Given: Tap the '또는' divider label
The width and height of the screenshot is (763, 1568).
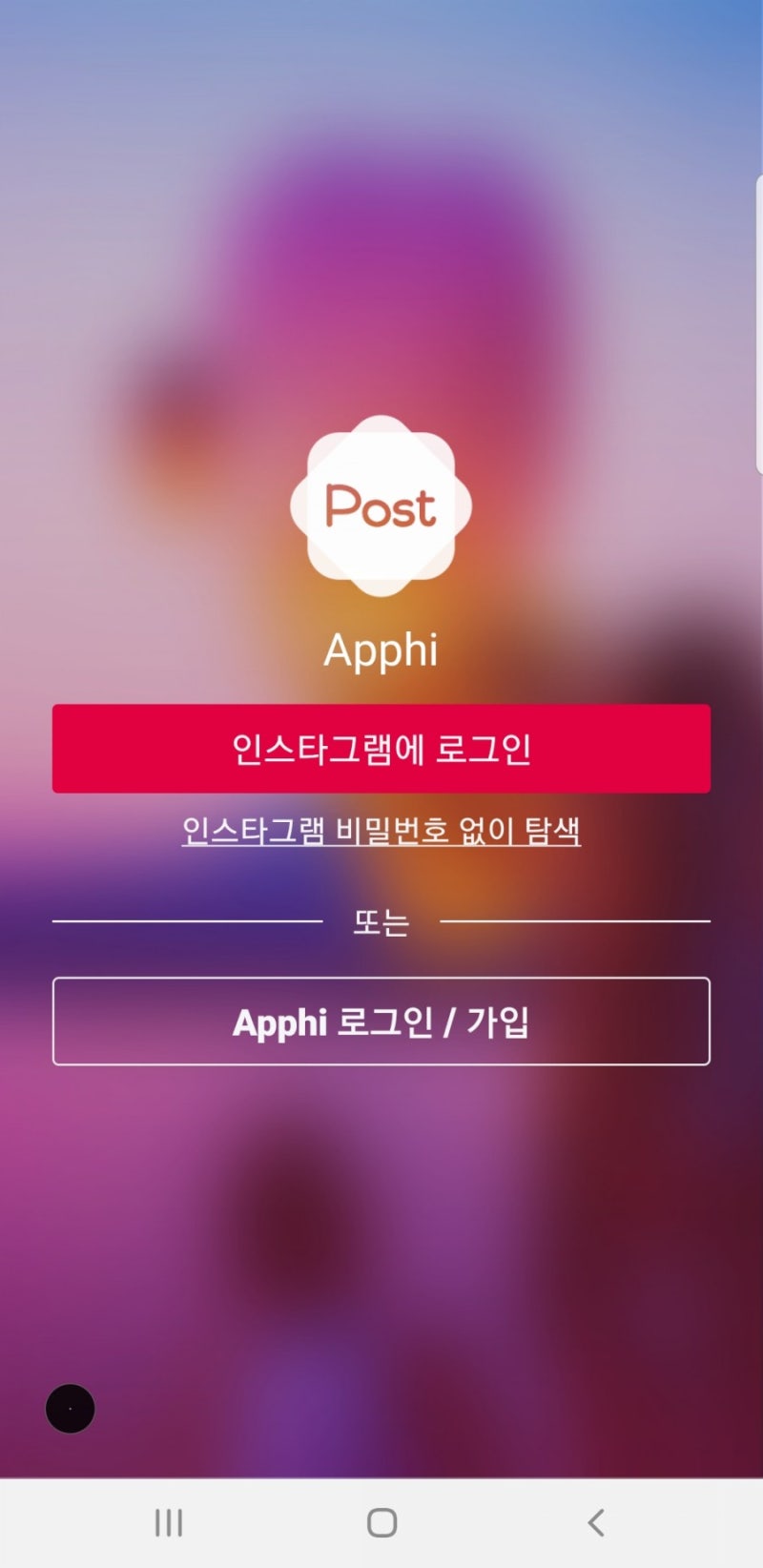Looking at the screenshot, I should click(x=381, y=921).
